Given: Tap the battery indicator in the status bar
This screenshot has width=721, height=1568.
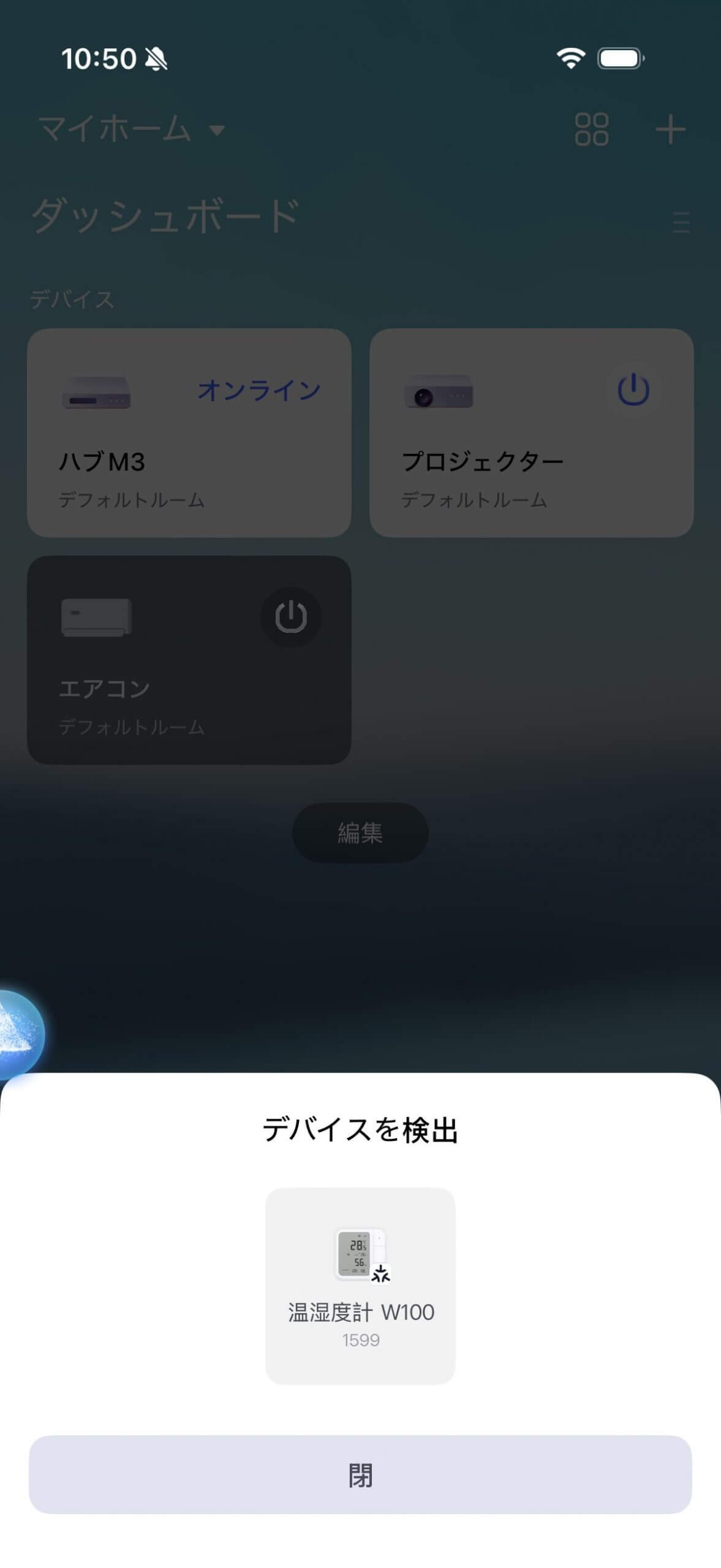Looking at the screenshot, I should coord(619,58).
